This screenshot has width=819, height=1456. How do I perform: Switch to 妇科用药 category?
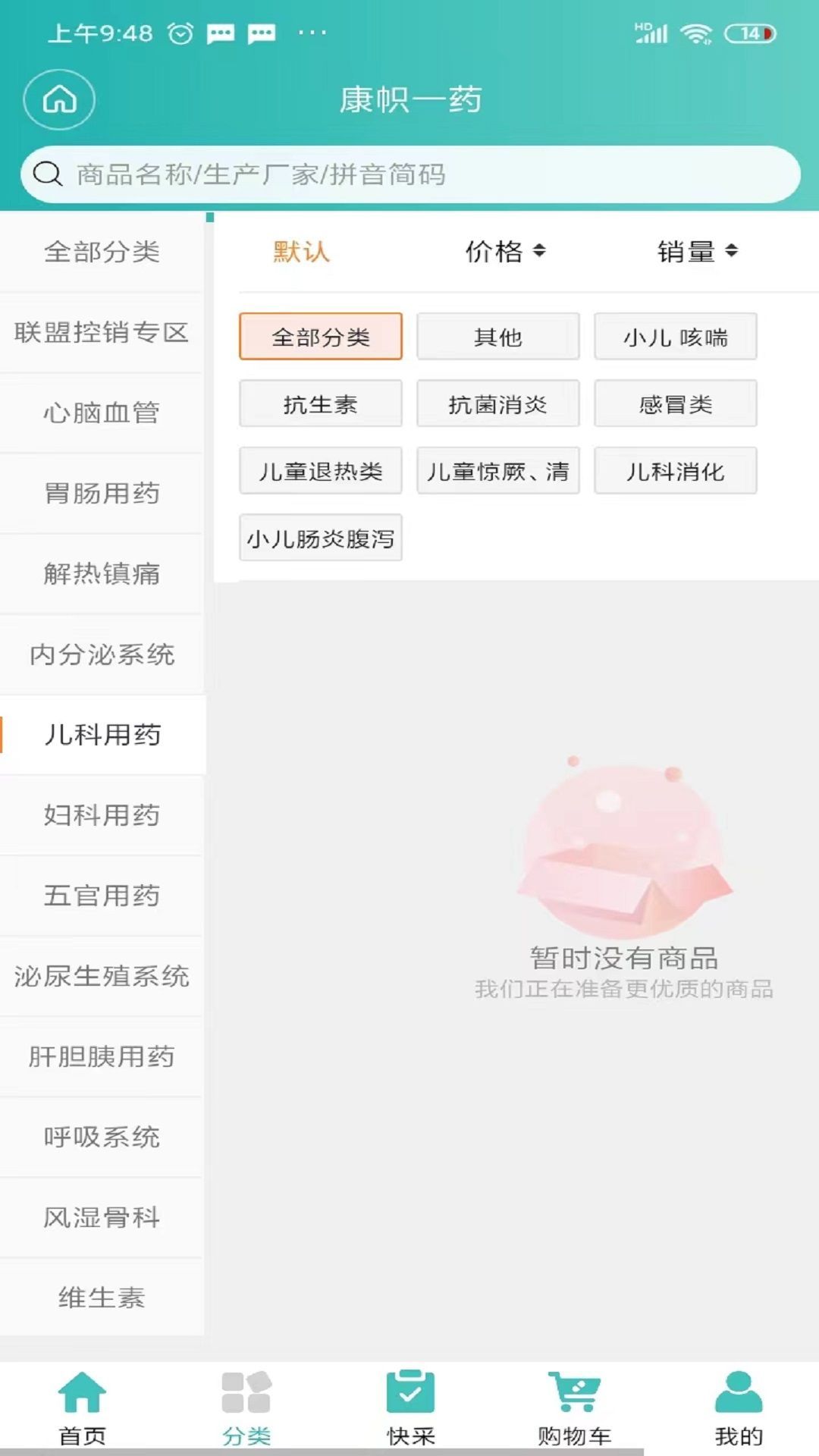click(x=102, y=815)
